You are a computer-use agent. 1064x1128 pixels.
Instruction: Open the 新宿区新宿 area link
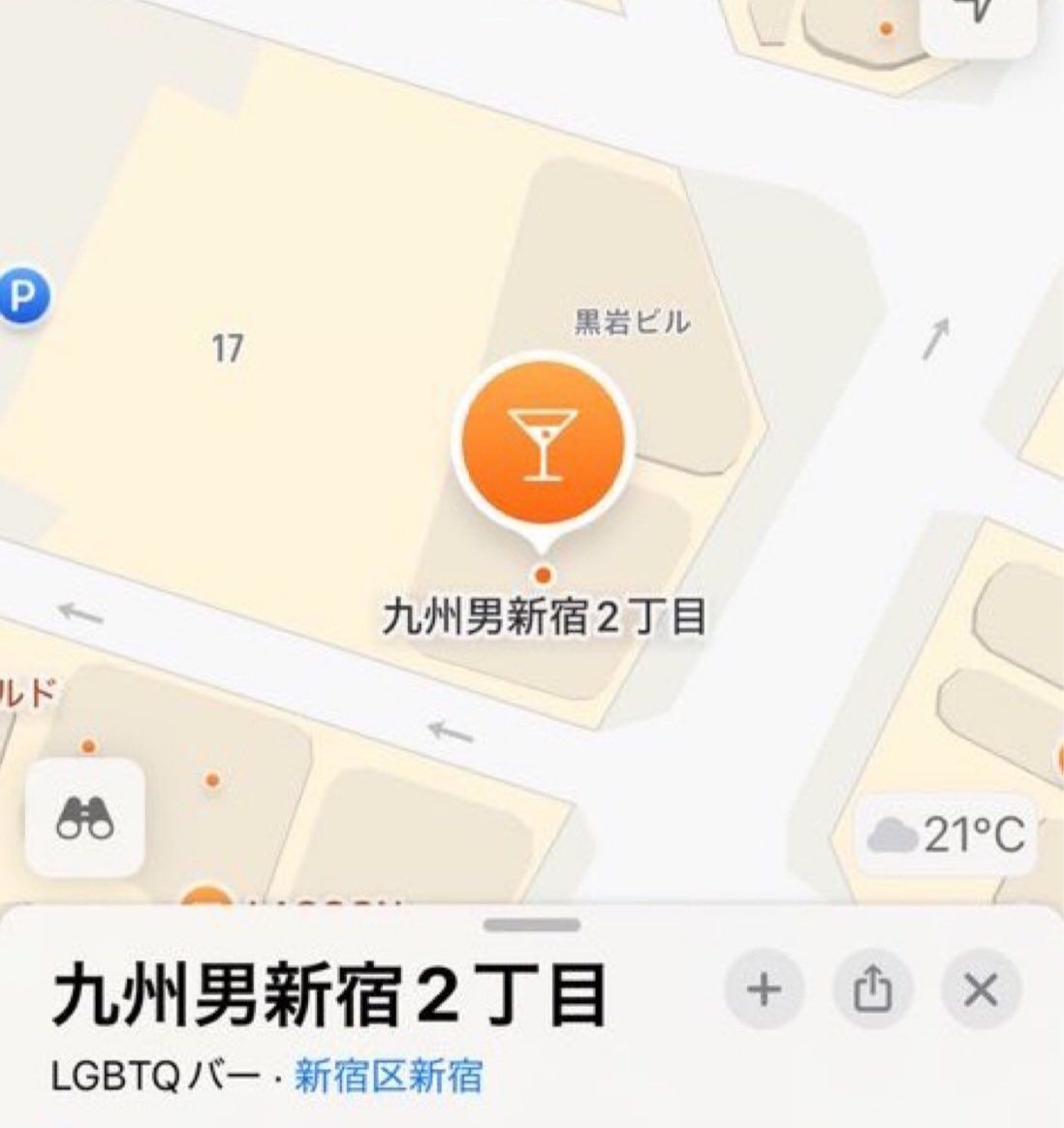tap(388, 1077)
